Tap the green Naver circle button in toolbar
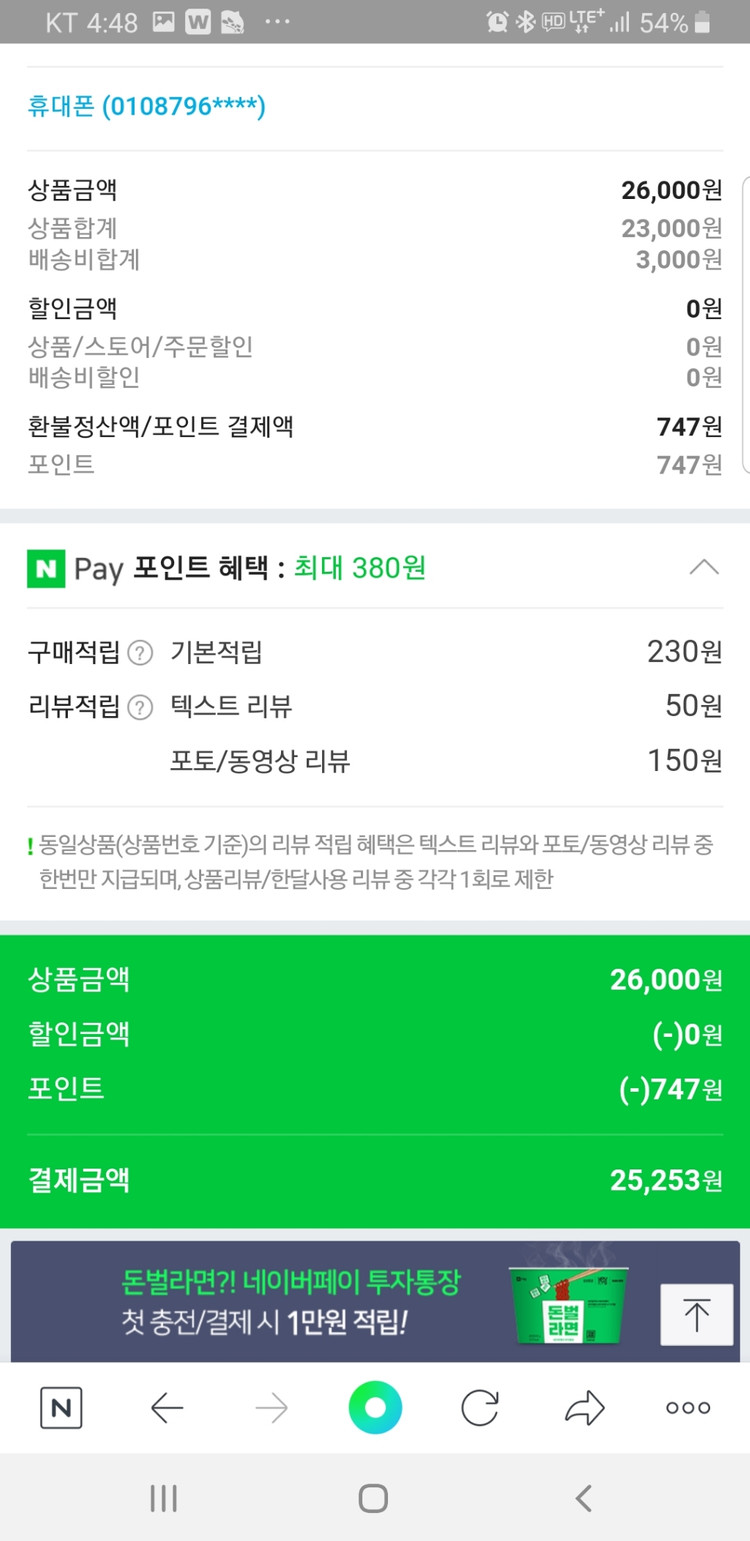 click(x=374, y=1407)
